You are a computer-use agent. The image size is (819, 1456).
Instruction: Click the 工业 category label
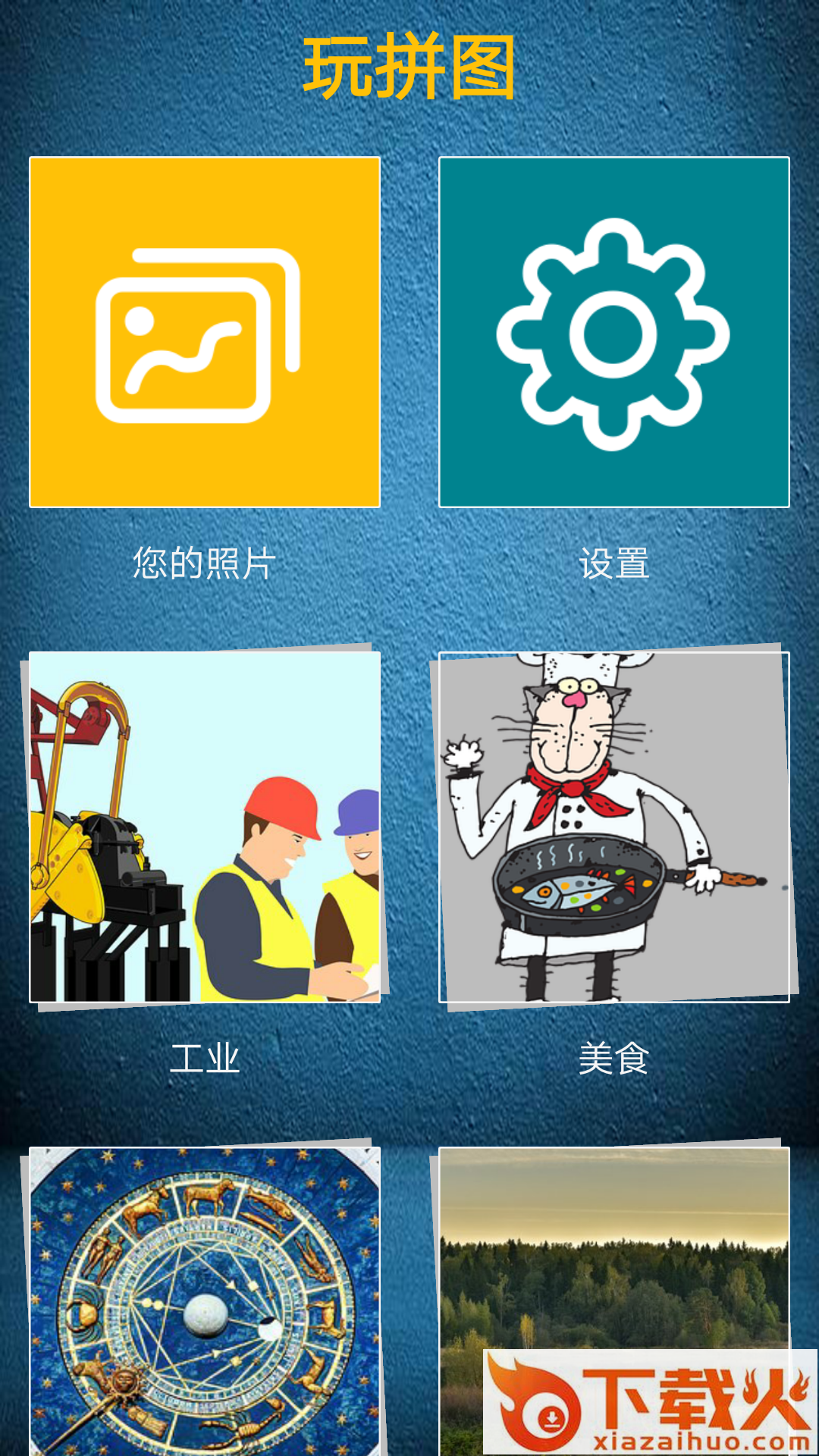[x=206, y=1058]
